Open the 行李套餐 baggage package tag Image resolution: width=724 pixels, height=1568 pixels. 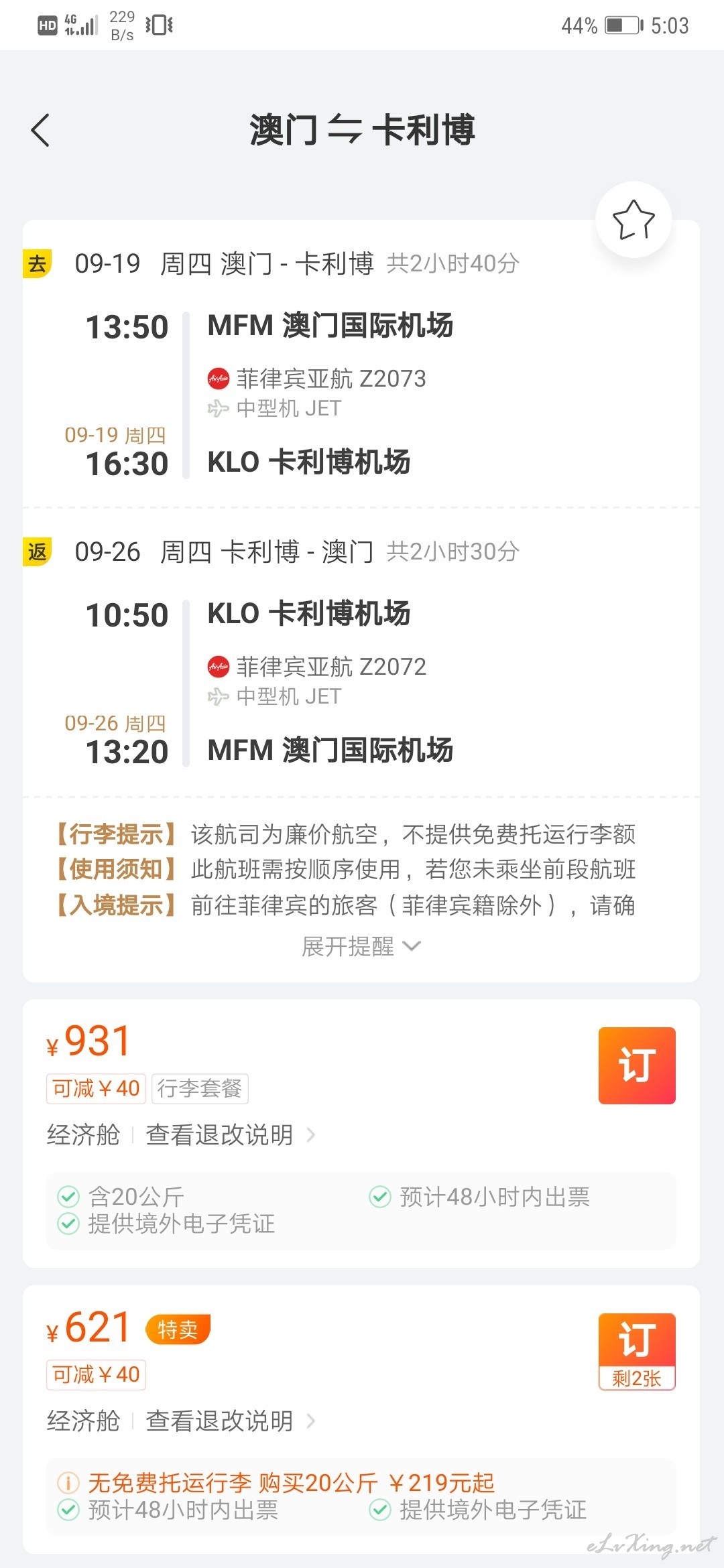200,1088
